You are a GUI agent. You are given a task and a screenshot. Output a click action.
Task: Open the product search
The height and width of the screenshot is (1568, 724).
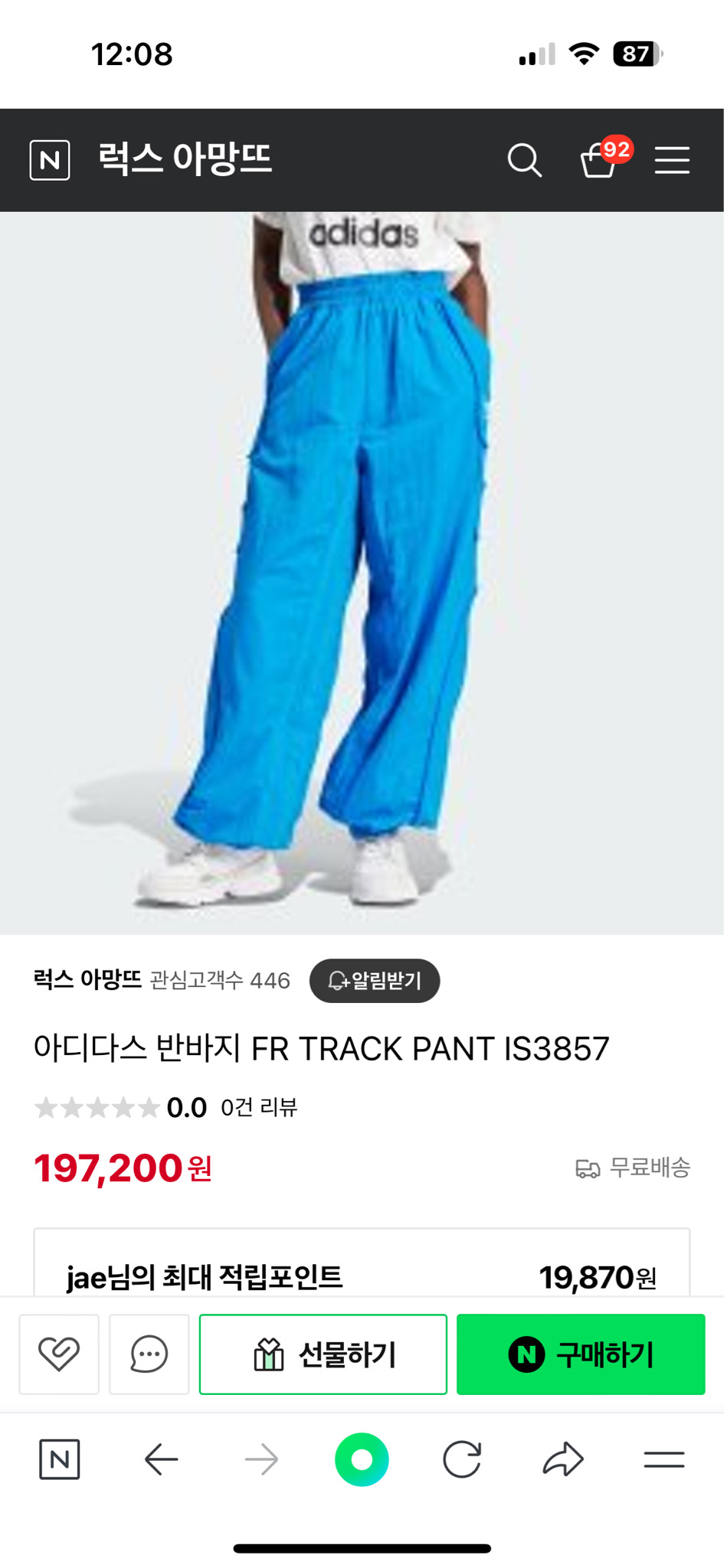[526, 161]
